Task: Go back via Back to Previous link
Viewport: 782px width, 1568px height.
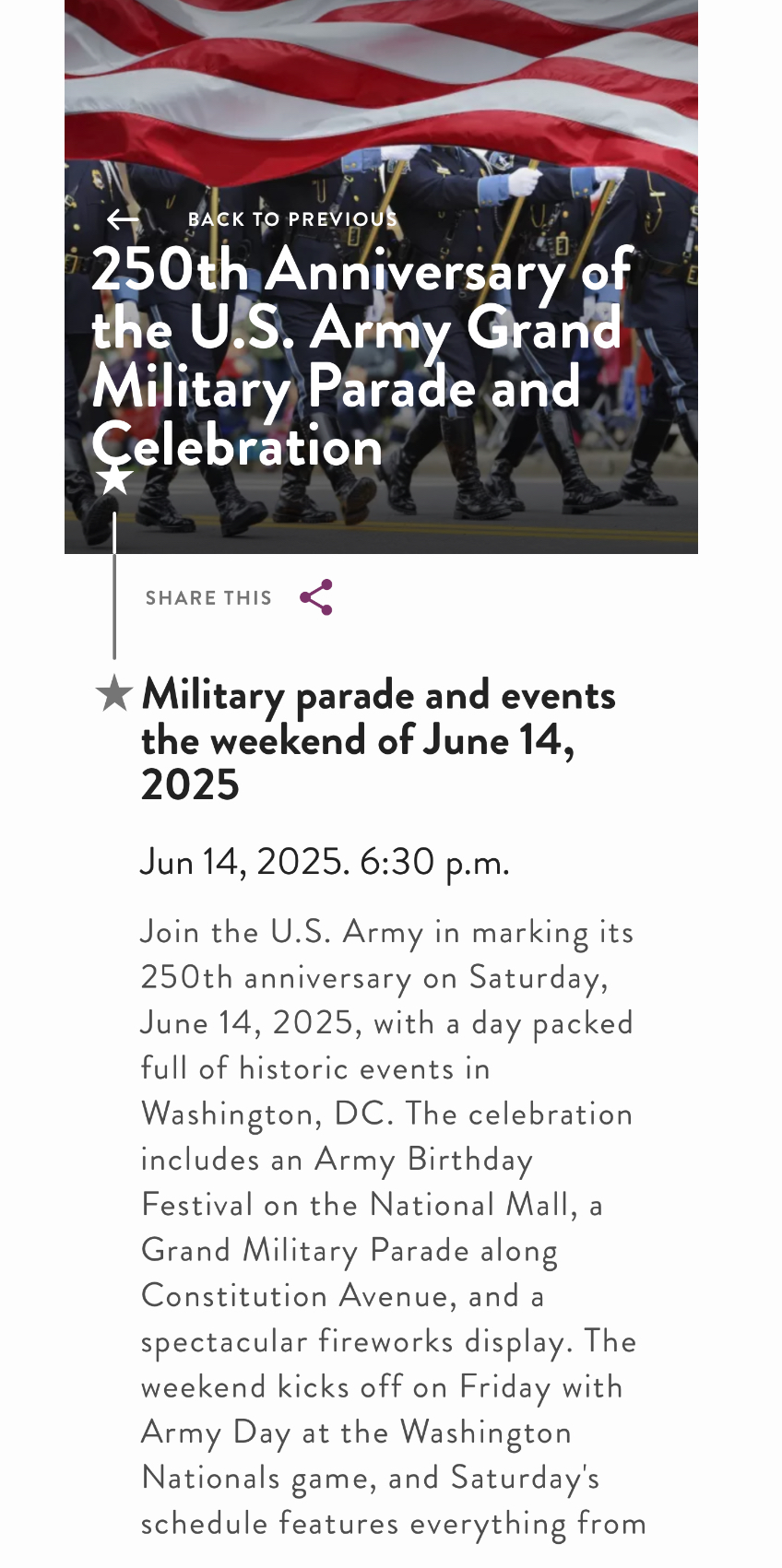Action: pyautogui.click(x=252, y=219)
